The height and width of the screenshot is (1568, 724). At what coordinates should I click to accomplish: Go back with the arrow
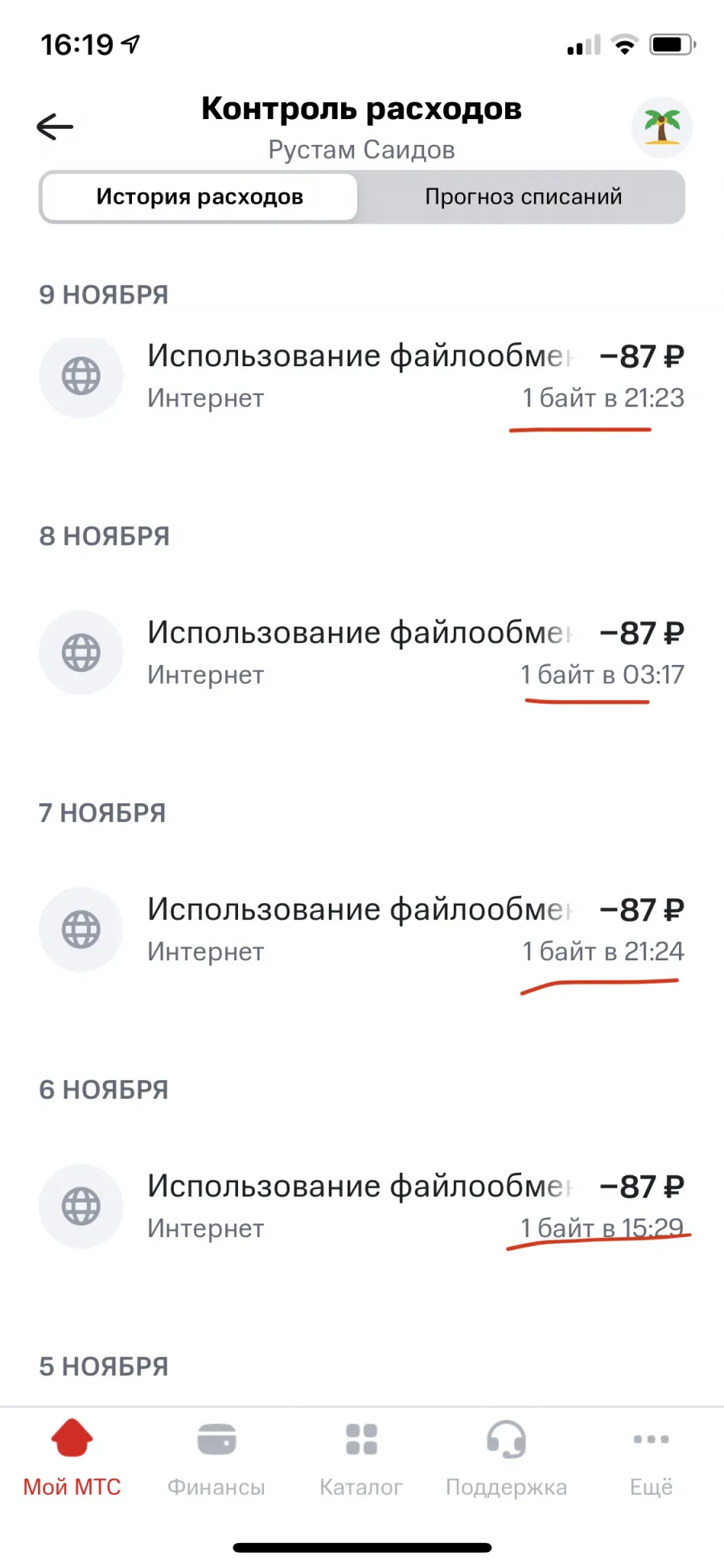[55, 126]
